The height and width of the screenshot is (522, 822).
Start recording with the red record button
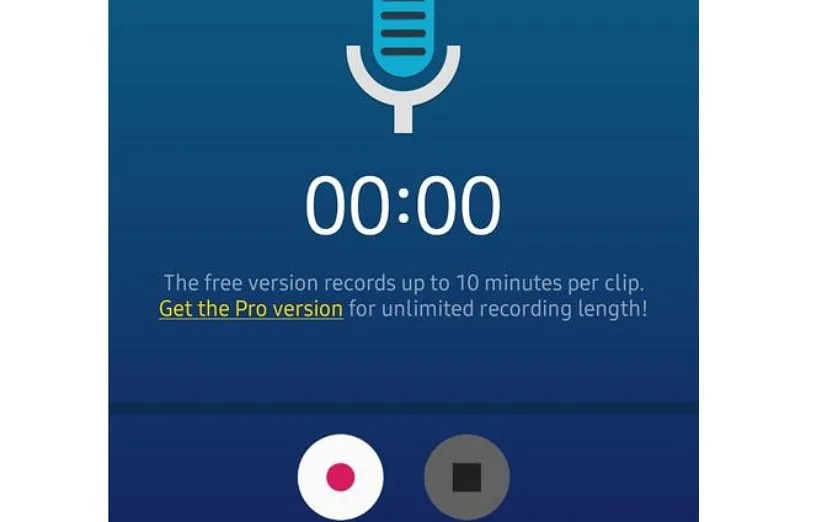pos(340,477)
